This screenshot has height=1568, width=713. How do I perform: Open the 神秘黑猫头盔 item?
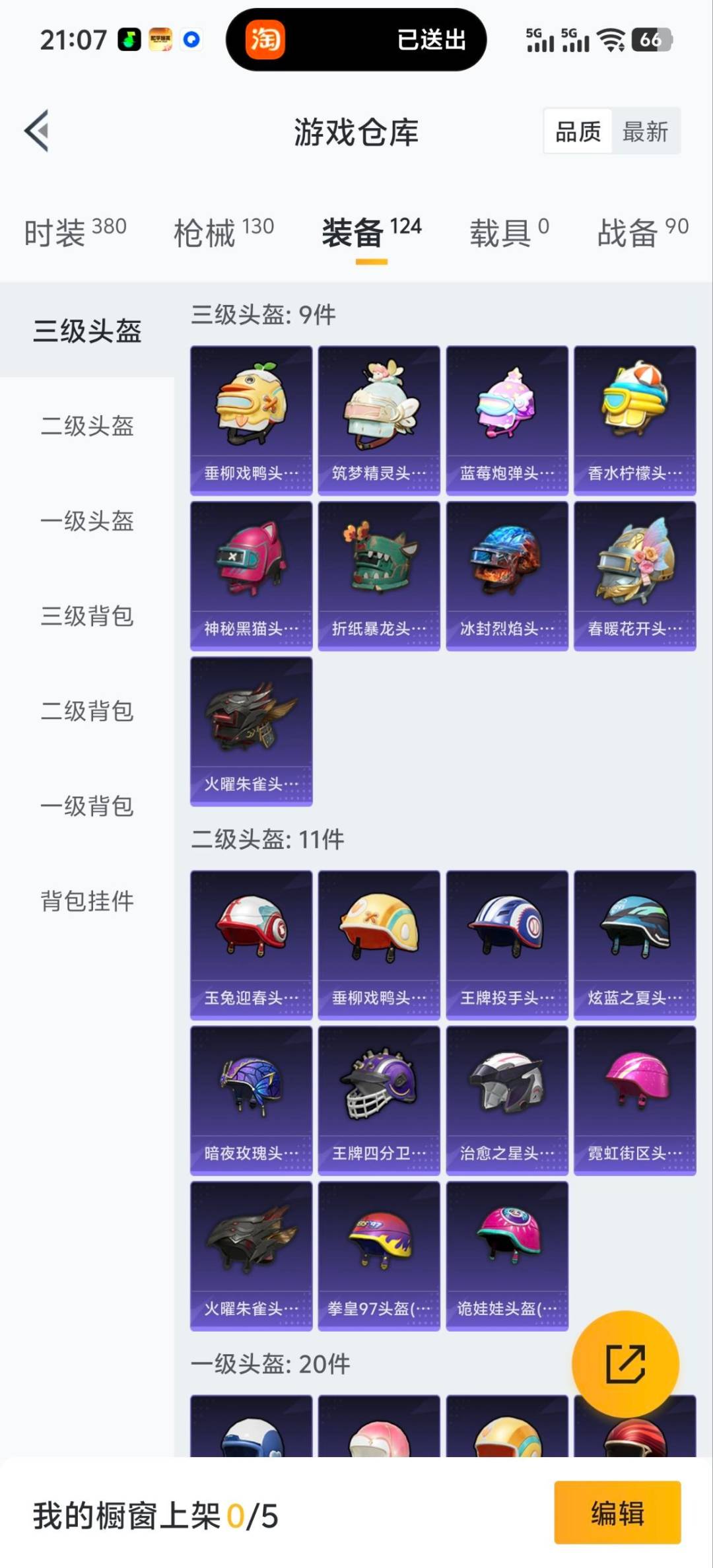251,576
